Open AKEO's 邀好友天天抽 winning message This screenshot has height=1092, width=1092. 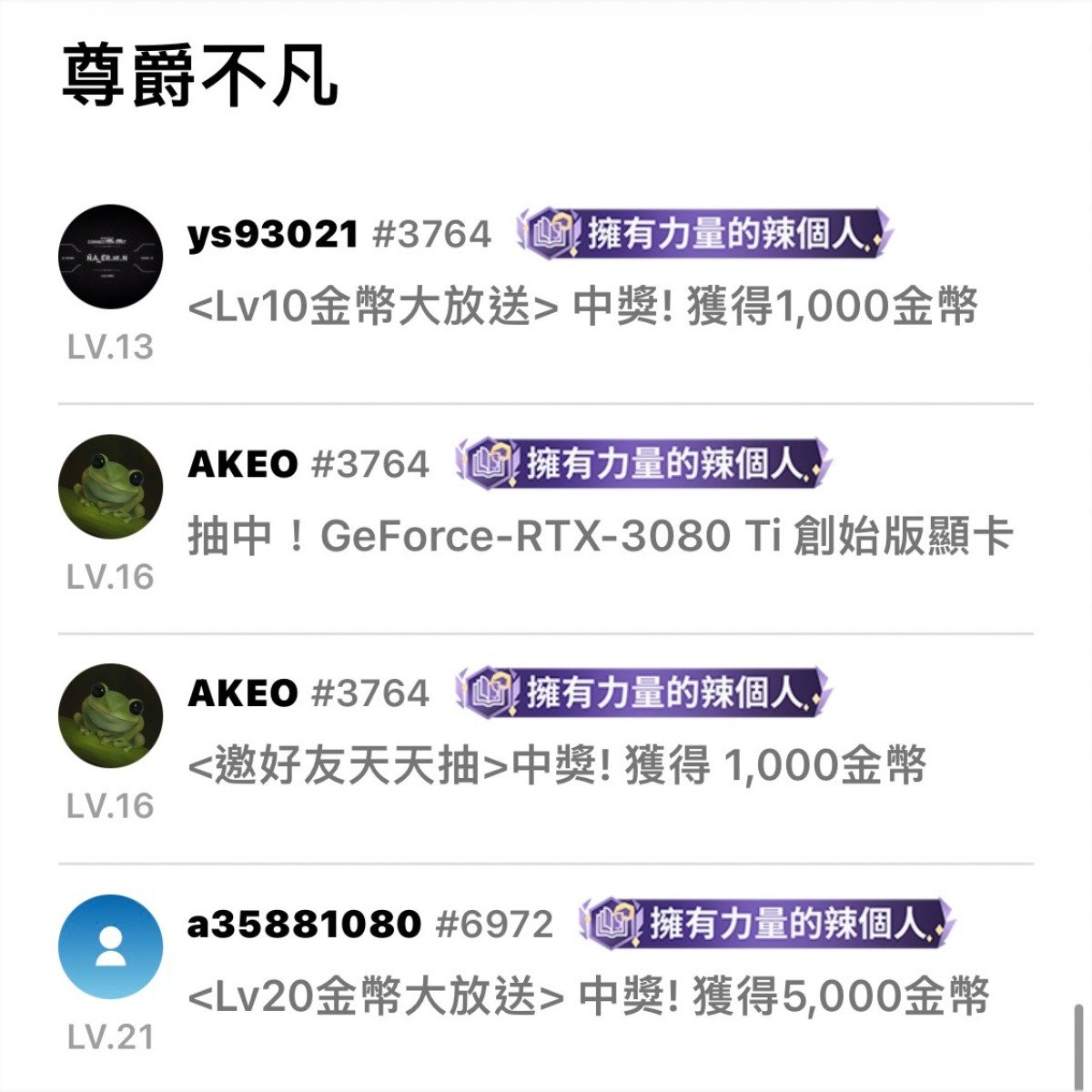point(556,766)
